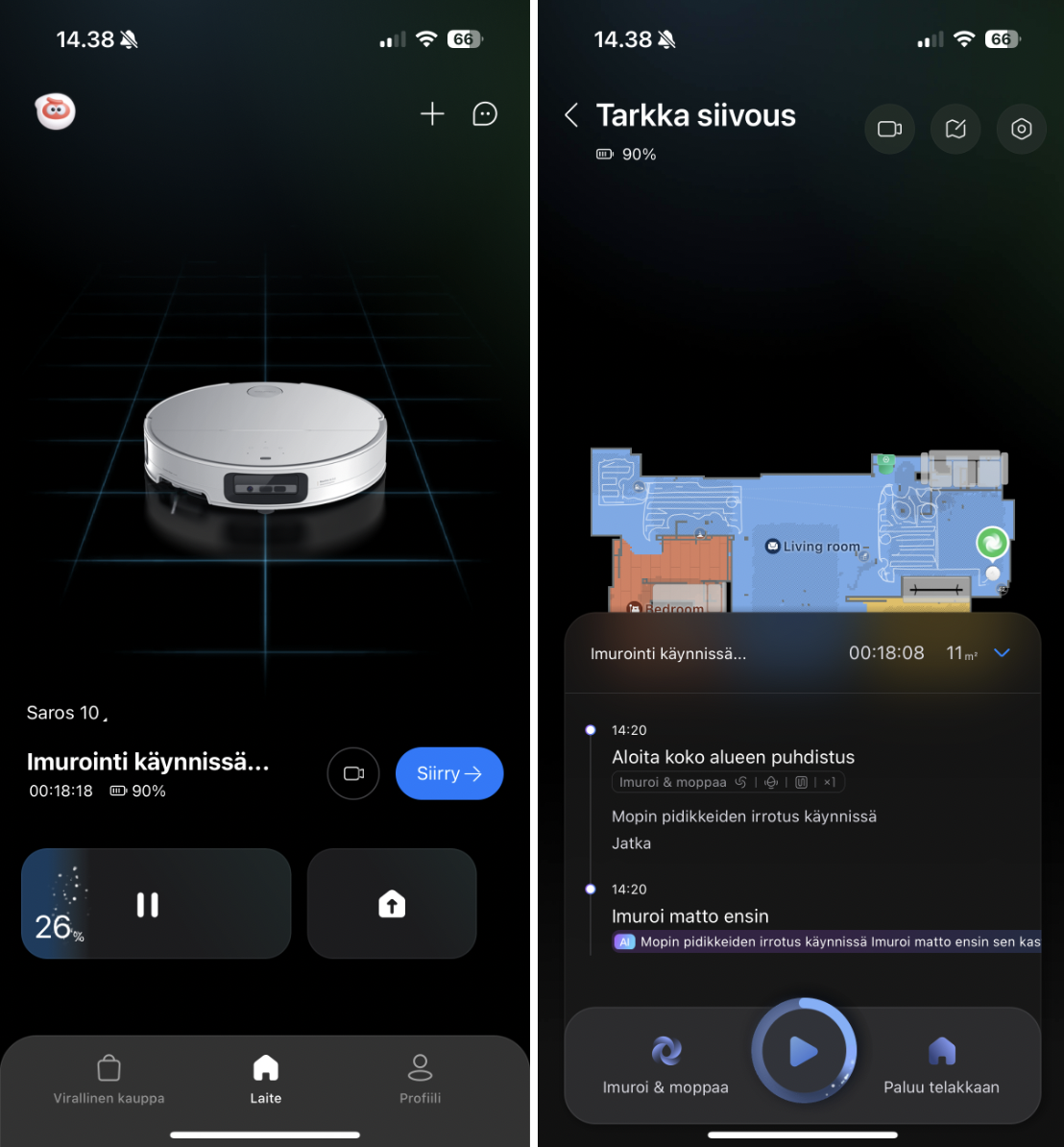
Task: Tap the Siirry button
Action: pos(449,773)
